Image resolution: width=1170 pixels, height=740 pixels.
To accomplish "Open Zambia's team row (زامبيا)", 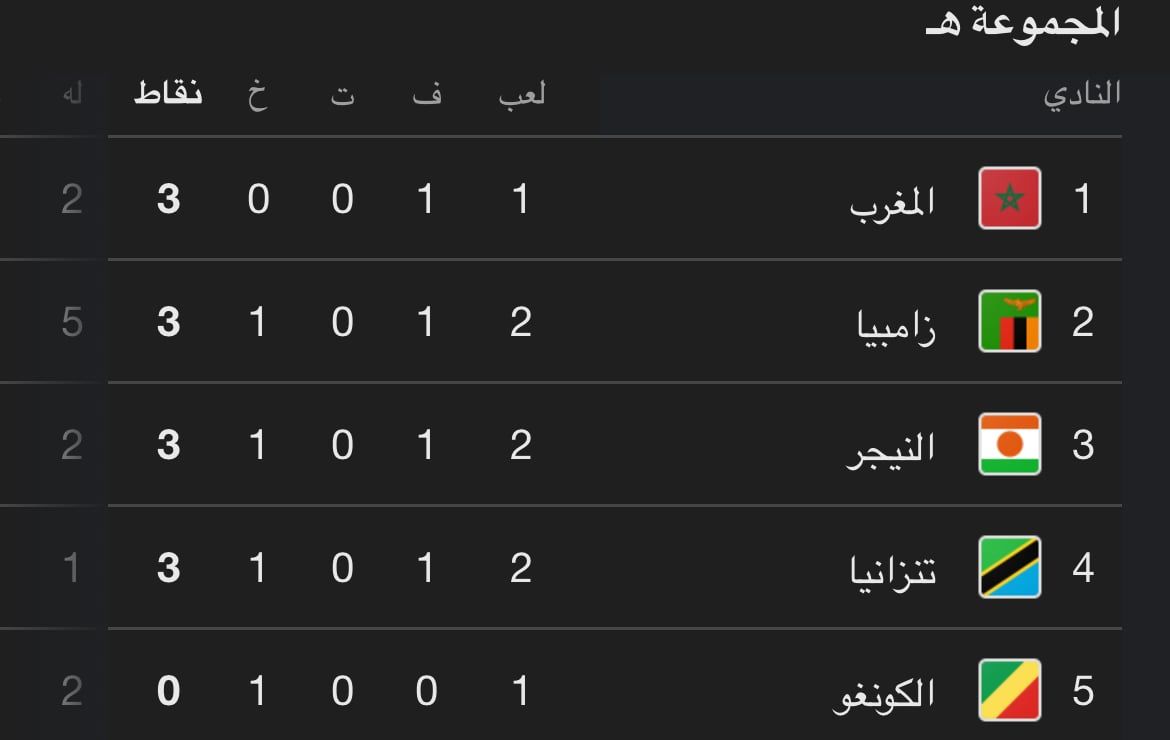I will (x=897, y=323).
